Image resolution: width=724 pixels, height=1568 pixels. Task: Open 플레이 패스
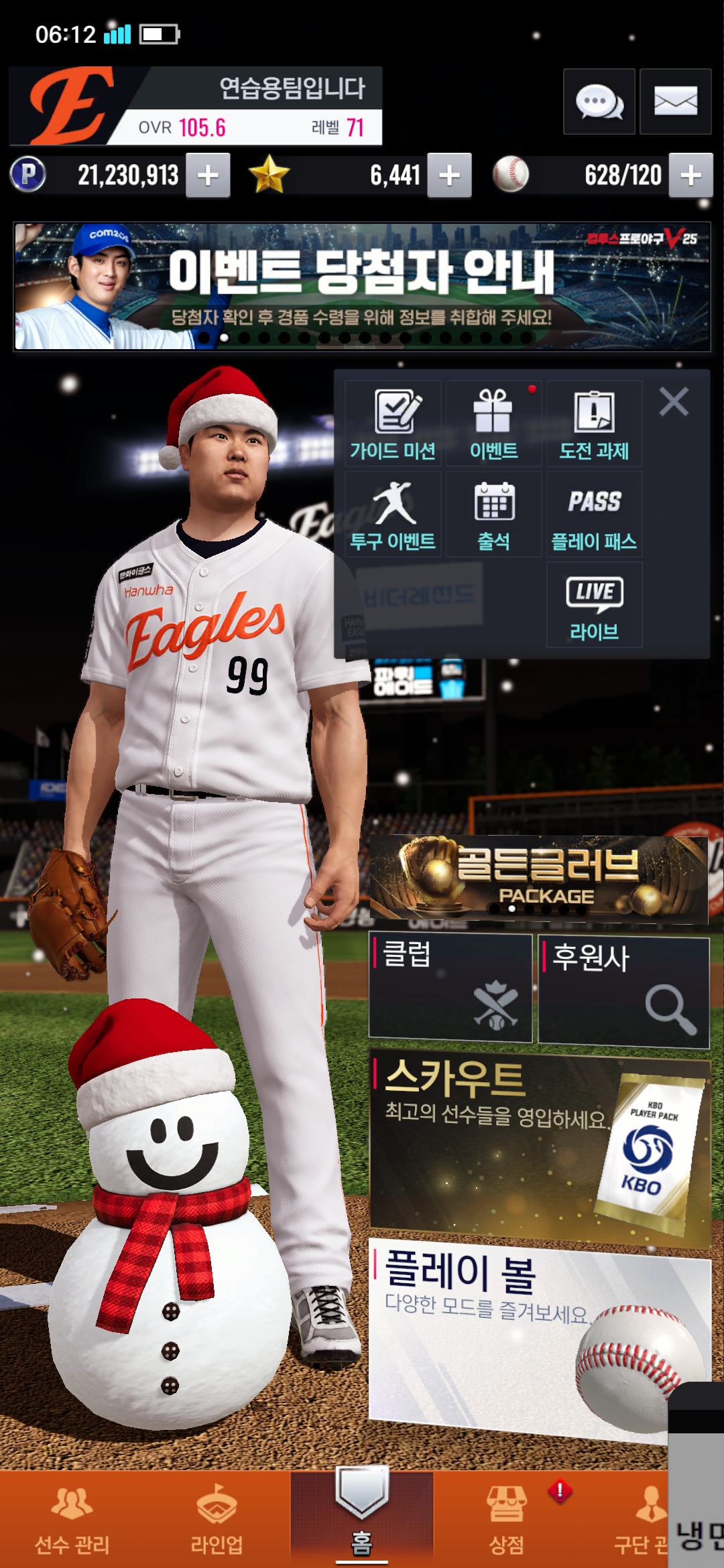tap(594, 515)
